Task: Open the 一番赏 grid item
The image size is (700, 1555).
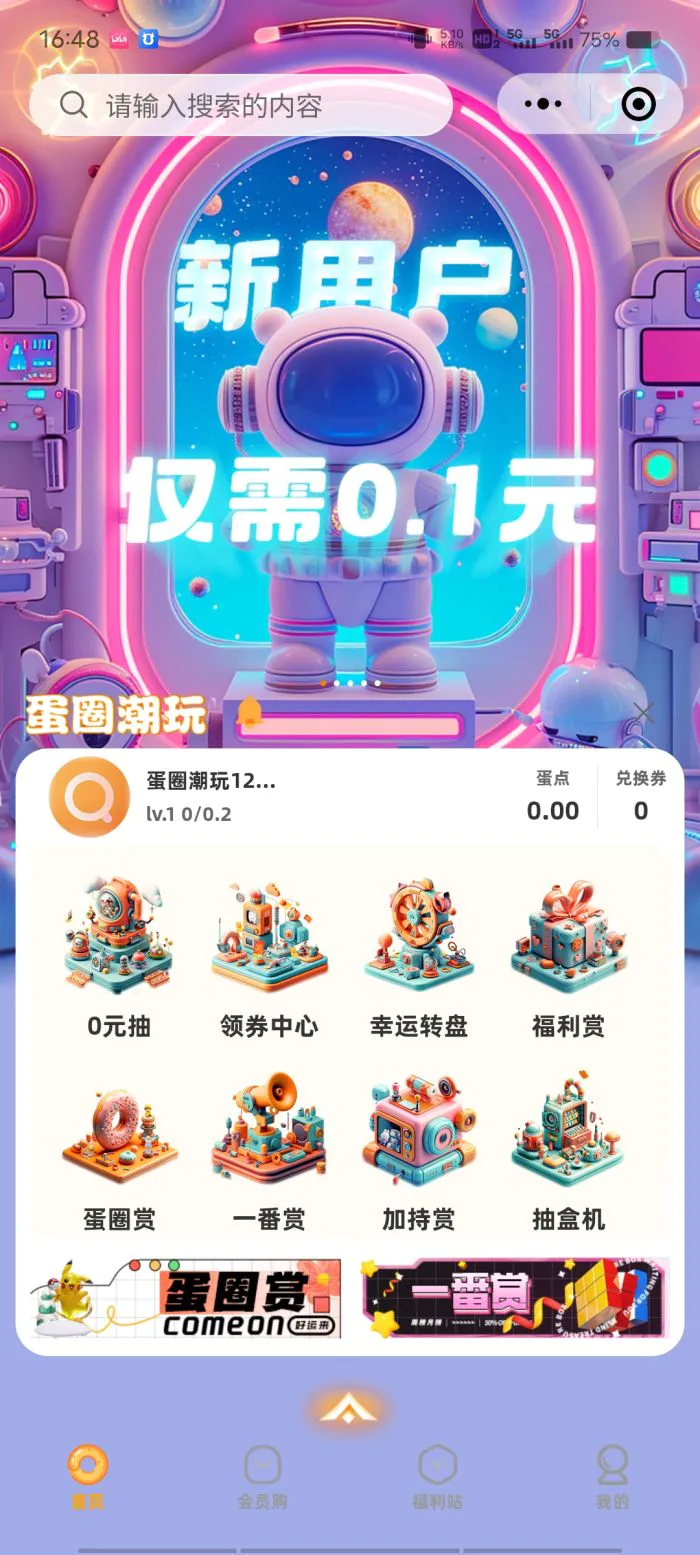Action: tap(269, 1152)
